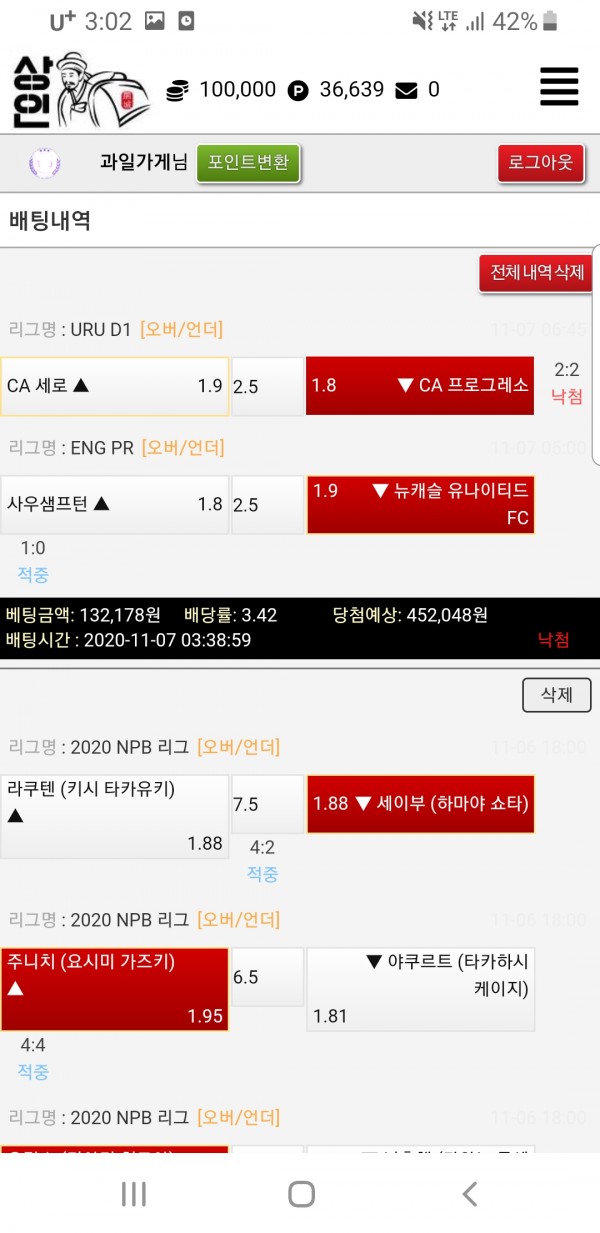The width and height of the screenshot is (600, 1233).
Task: Open the message envelope icon
Action: (x=406, y=90)
